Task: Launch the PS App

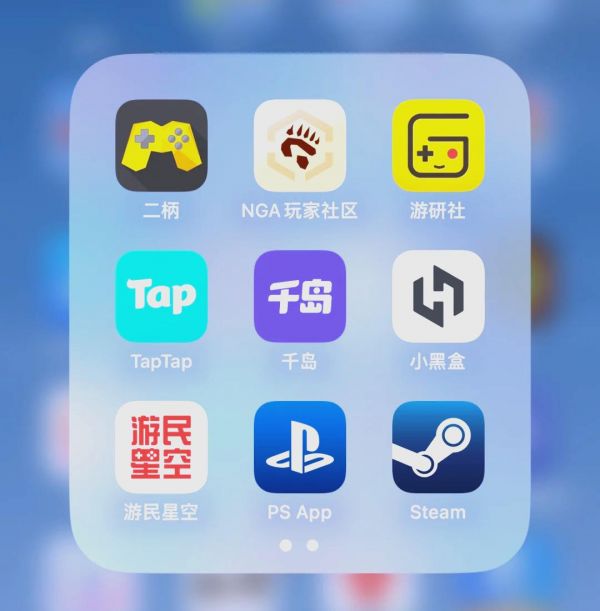Action: pyautogui.click(x=299, y=447)
